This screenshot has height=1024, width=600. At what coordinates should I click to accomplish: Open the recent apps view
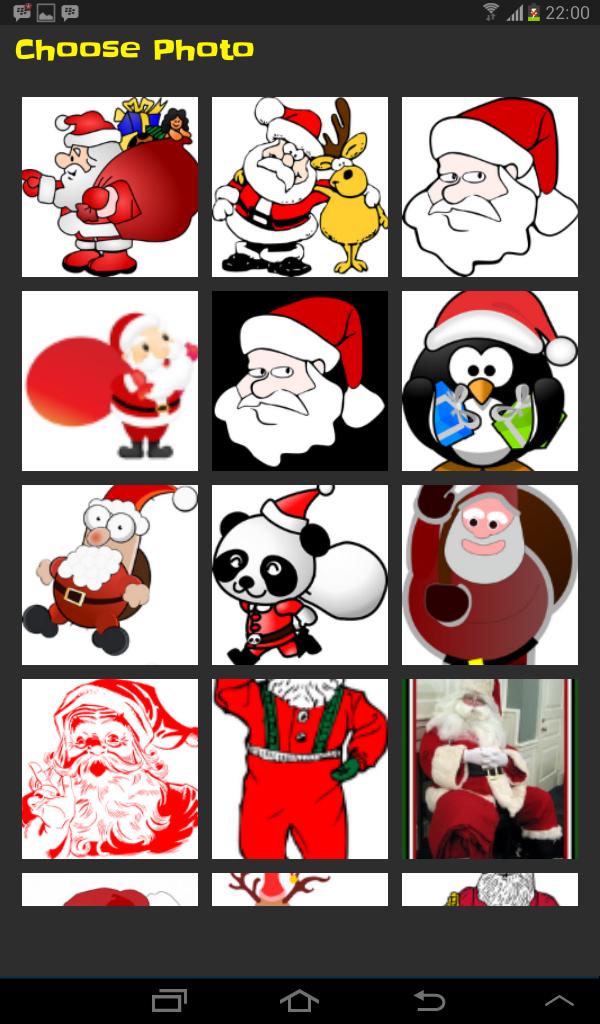(x=169, y=999)
